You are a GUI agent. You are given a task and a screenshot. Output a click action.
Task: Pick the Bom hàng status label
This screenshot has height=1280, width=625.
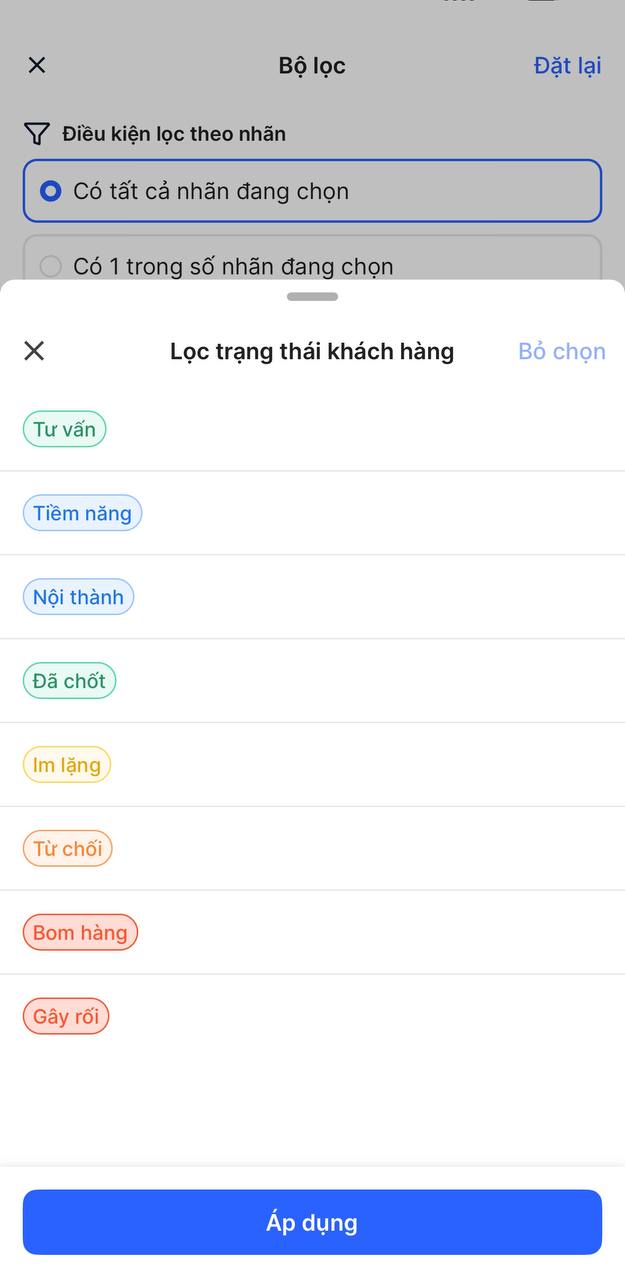tap(80, 934)
